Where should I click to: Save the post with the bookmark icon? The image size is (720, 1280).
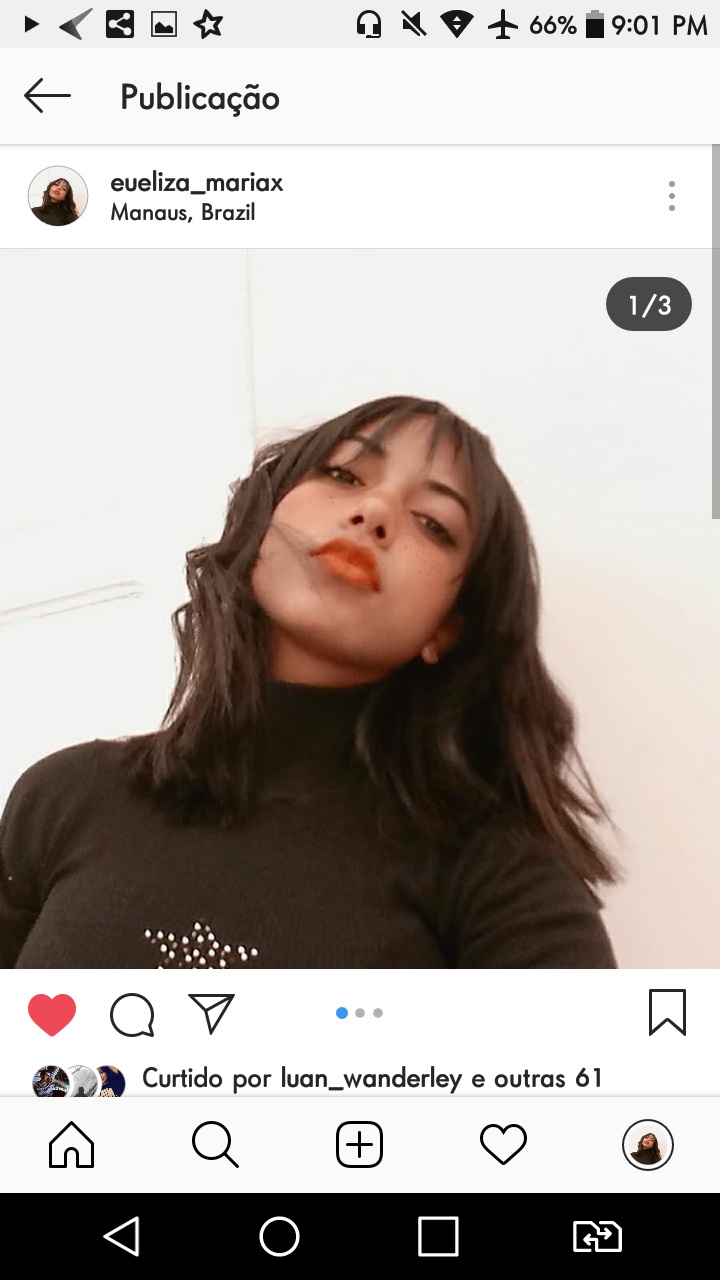click(667, 1013)
